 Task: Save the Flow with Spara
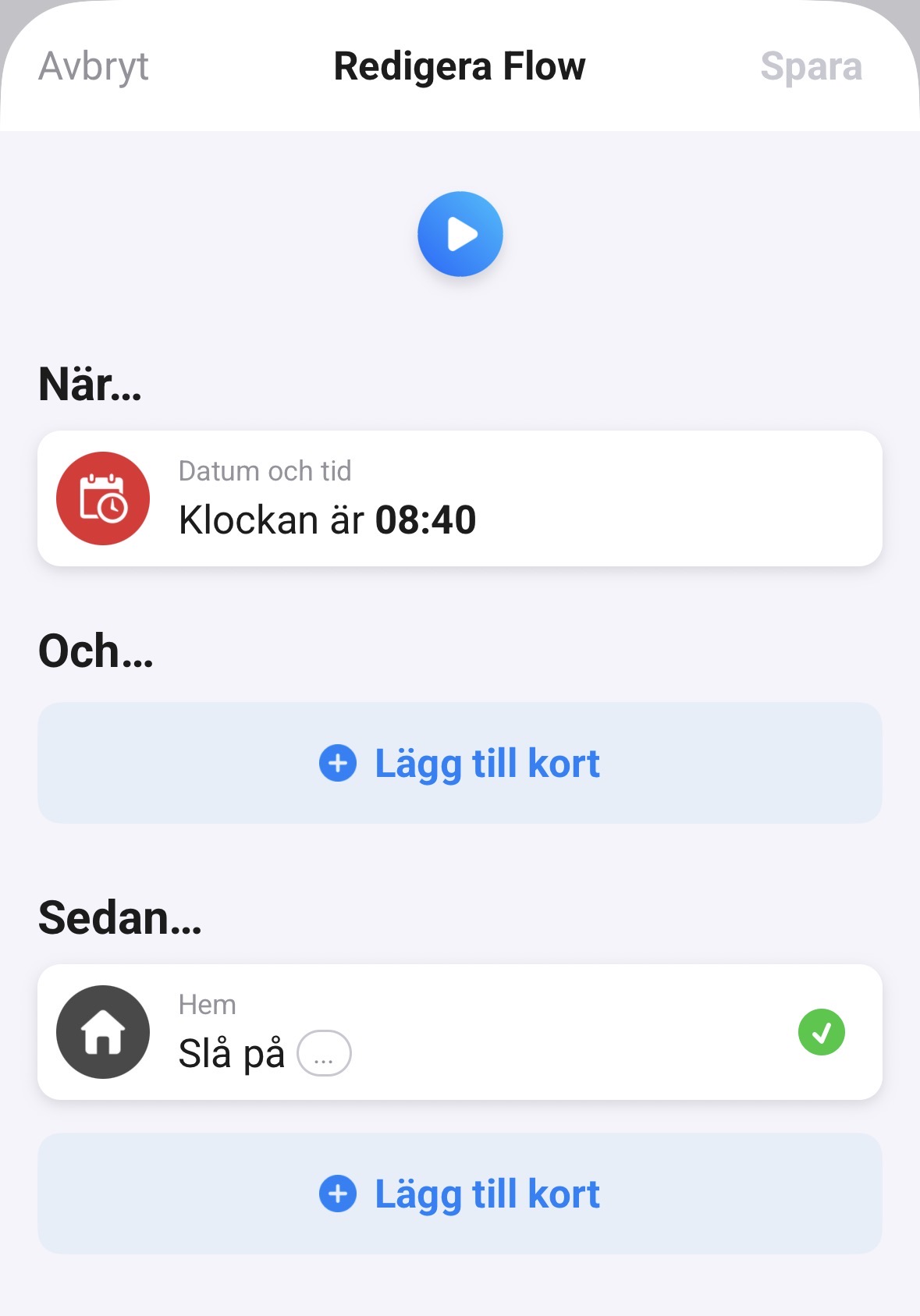pyautogui.click(x=811, y=67)
